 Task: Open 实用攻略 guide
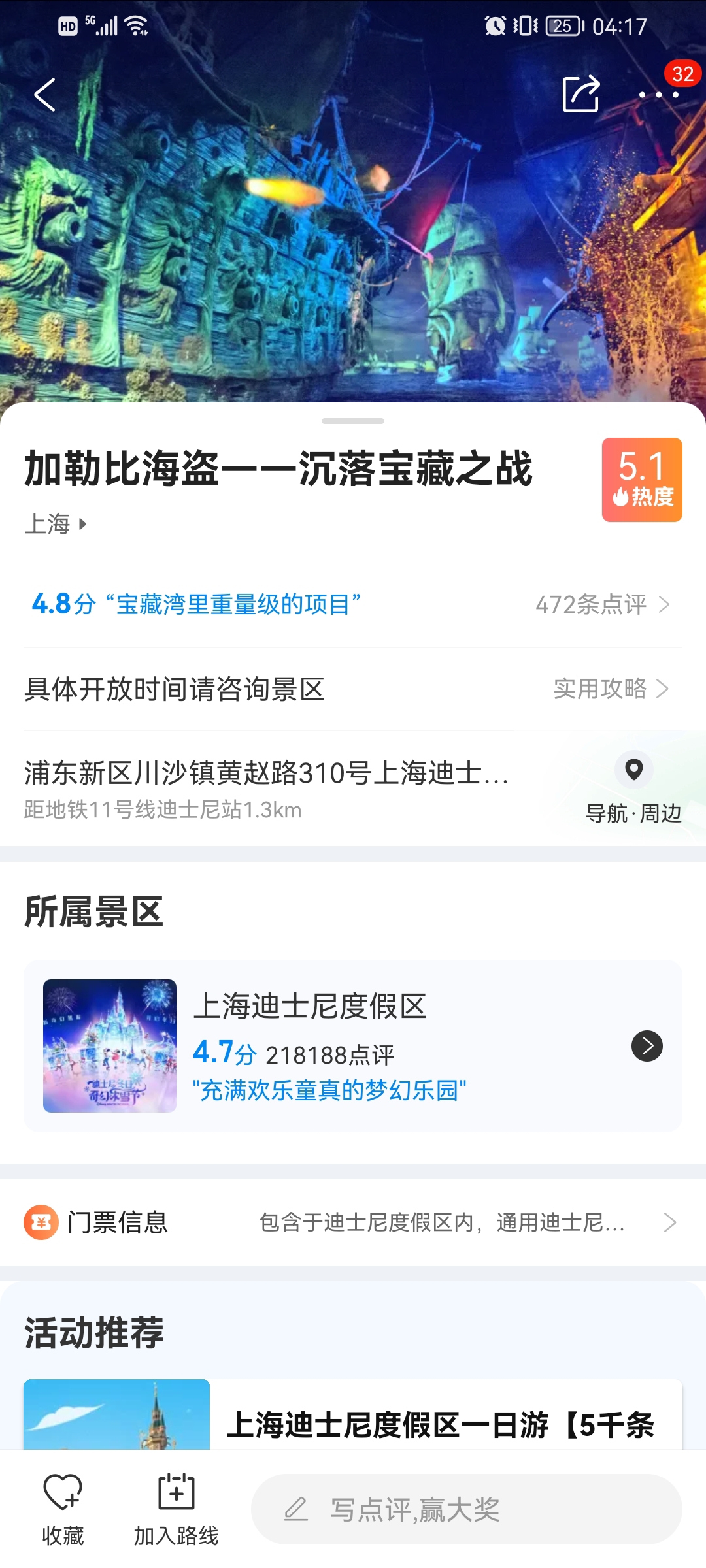pyautogui.click(x=611, y=689)
